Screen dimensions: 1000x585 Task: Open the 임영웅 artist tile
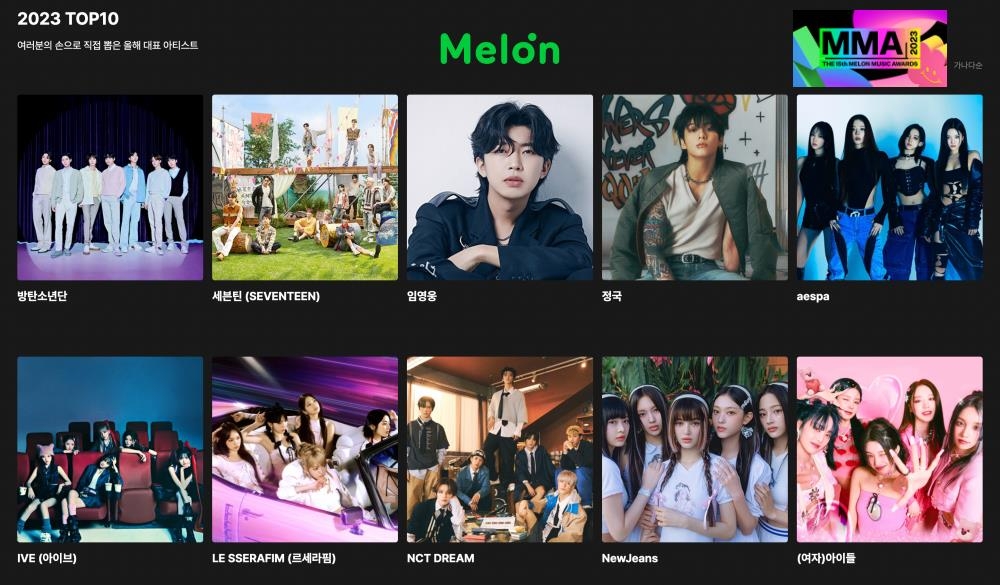coord(500,188)
